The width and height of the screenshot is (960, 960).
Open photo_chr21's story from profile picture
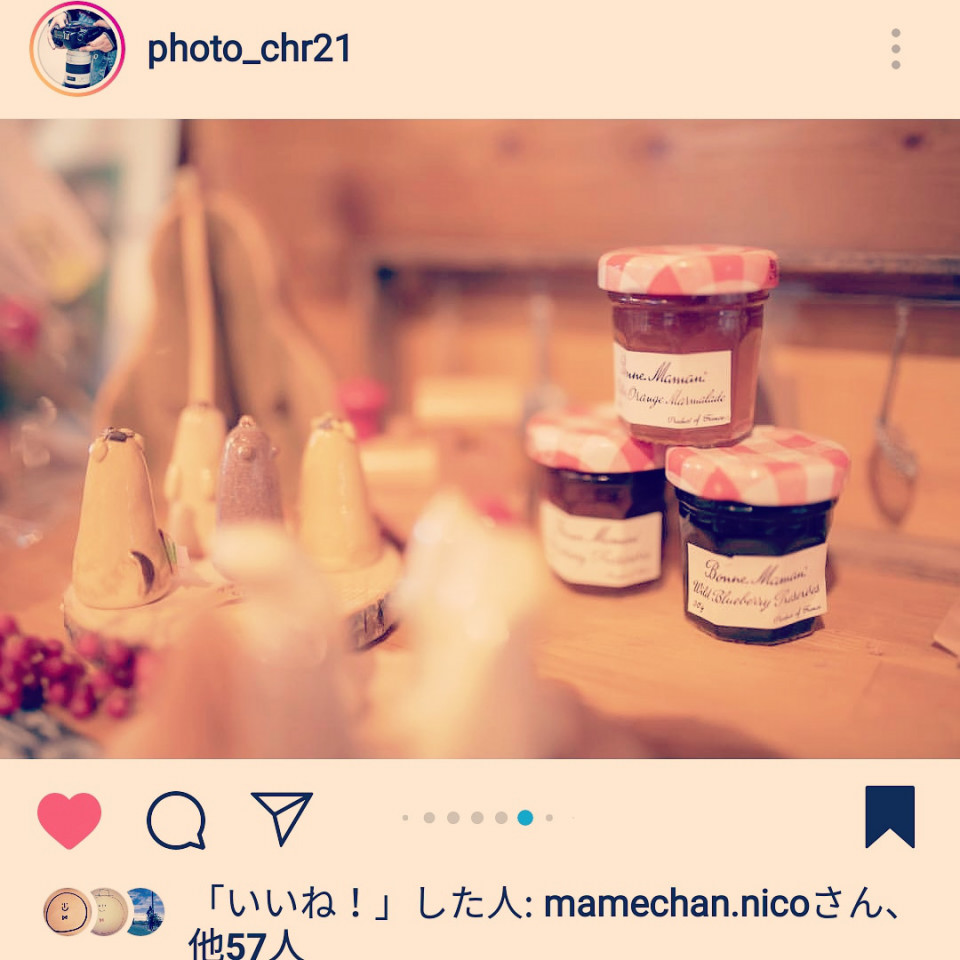click(x=77, y=49)
